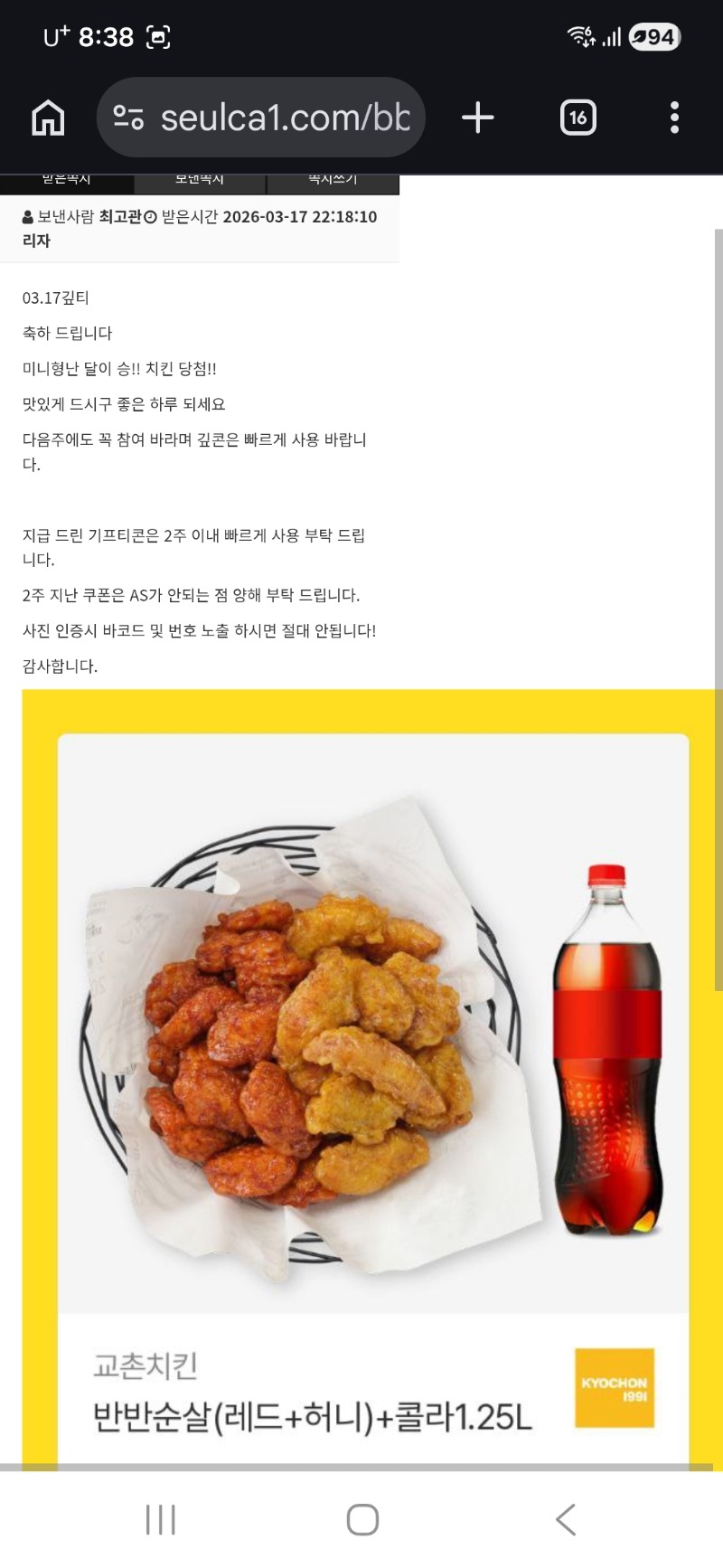Viewport: 723px width, 1568px height.
Task: Switch to the 보낸쪽지 tab
Action: pos(200,182)
